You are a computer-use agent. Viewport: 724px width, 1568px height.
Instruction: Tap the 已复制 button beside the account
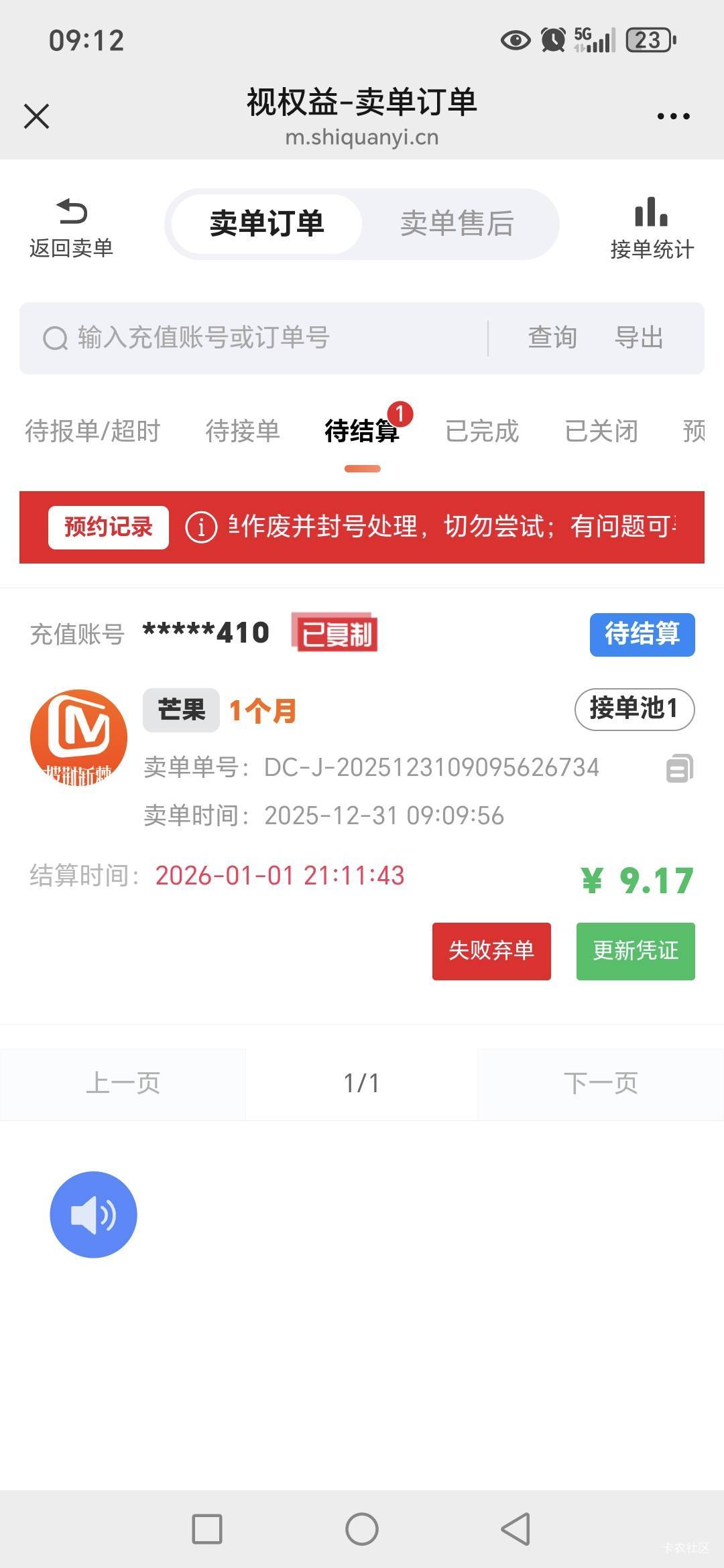337,633
